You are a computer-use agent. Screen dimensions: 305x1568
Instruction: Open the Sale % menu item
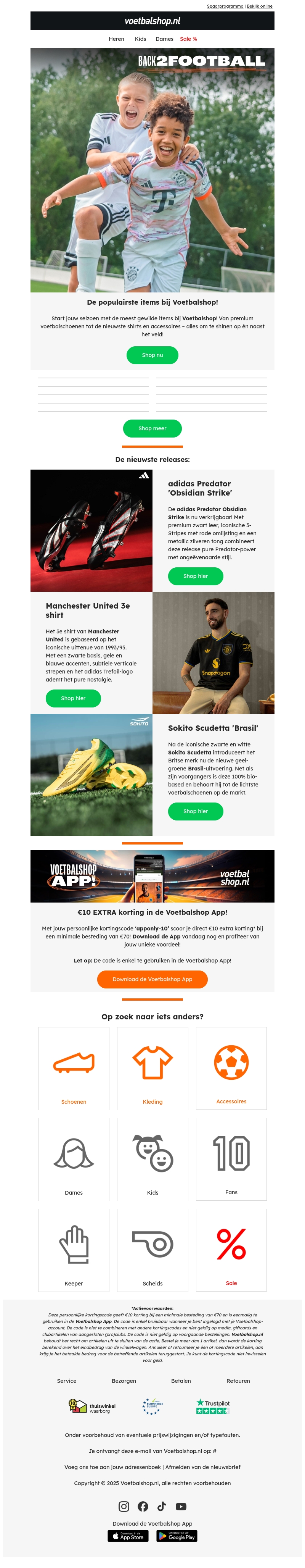pos(188,39)
